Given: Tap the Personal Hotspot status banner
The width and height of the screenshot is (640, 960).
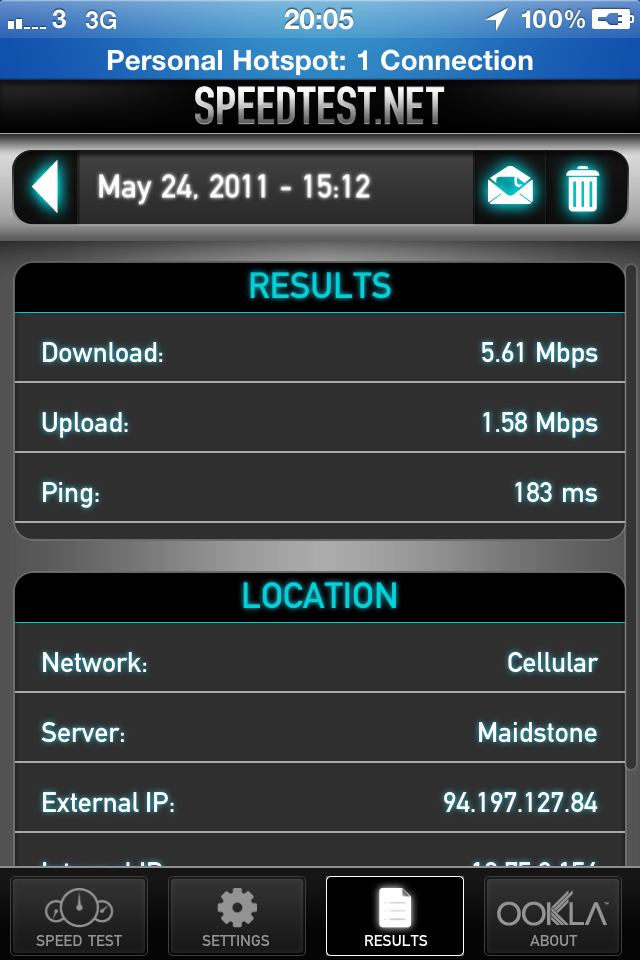Looking at the screenshot, I should (320, 60).
